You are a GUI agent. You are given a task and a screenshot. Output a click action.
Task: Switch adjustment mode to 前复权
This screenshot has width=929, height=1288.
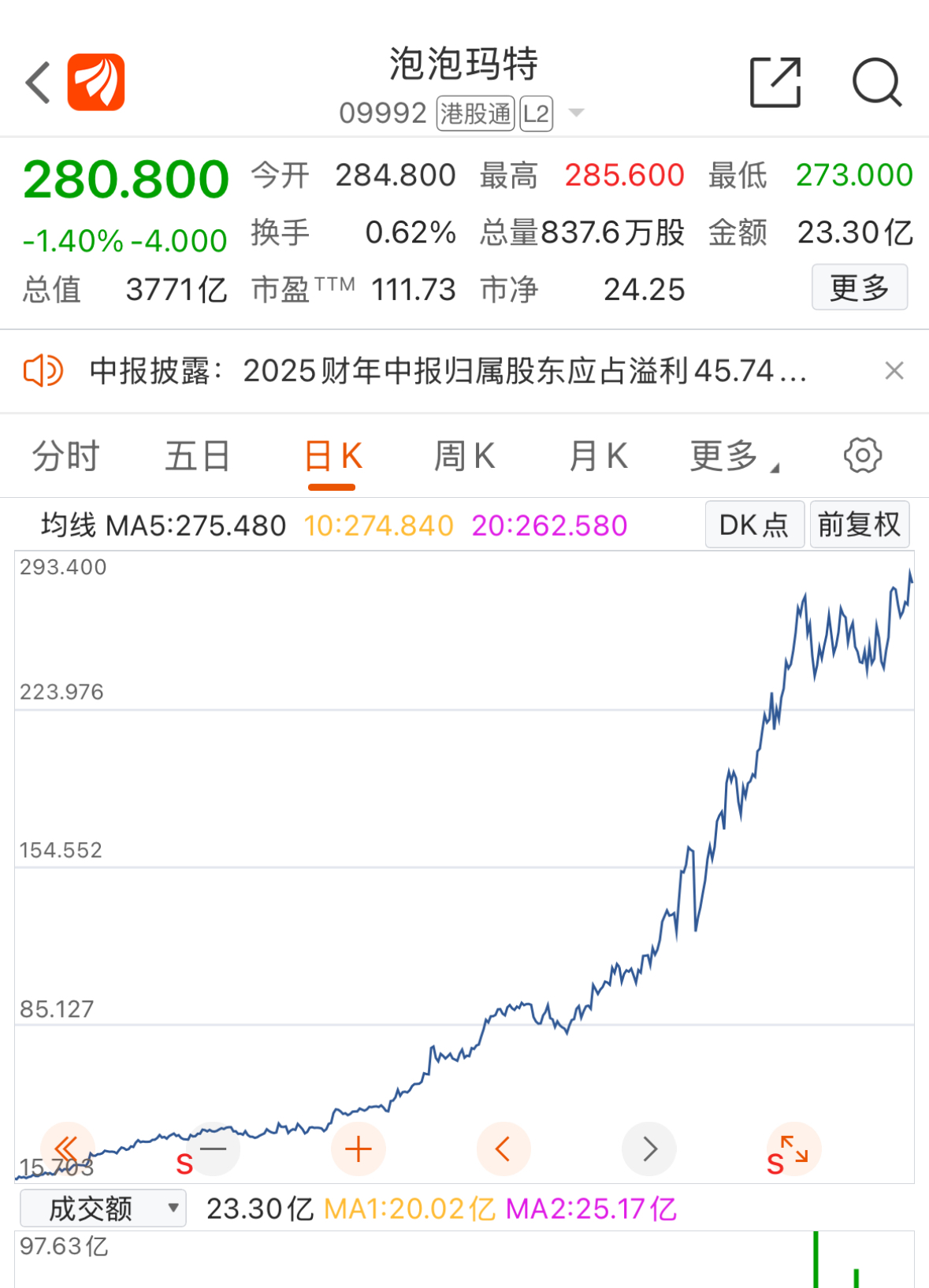tap(859, 524)
